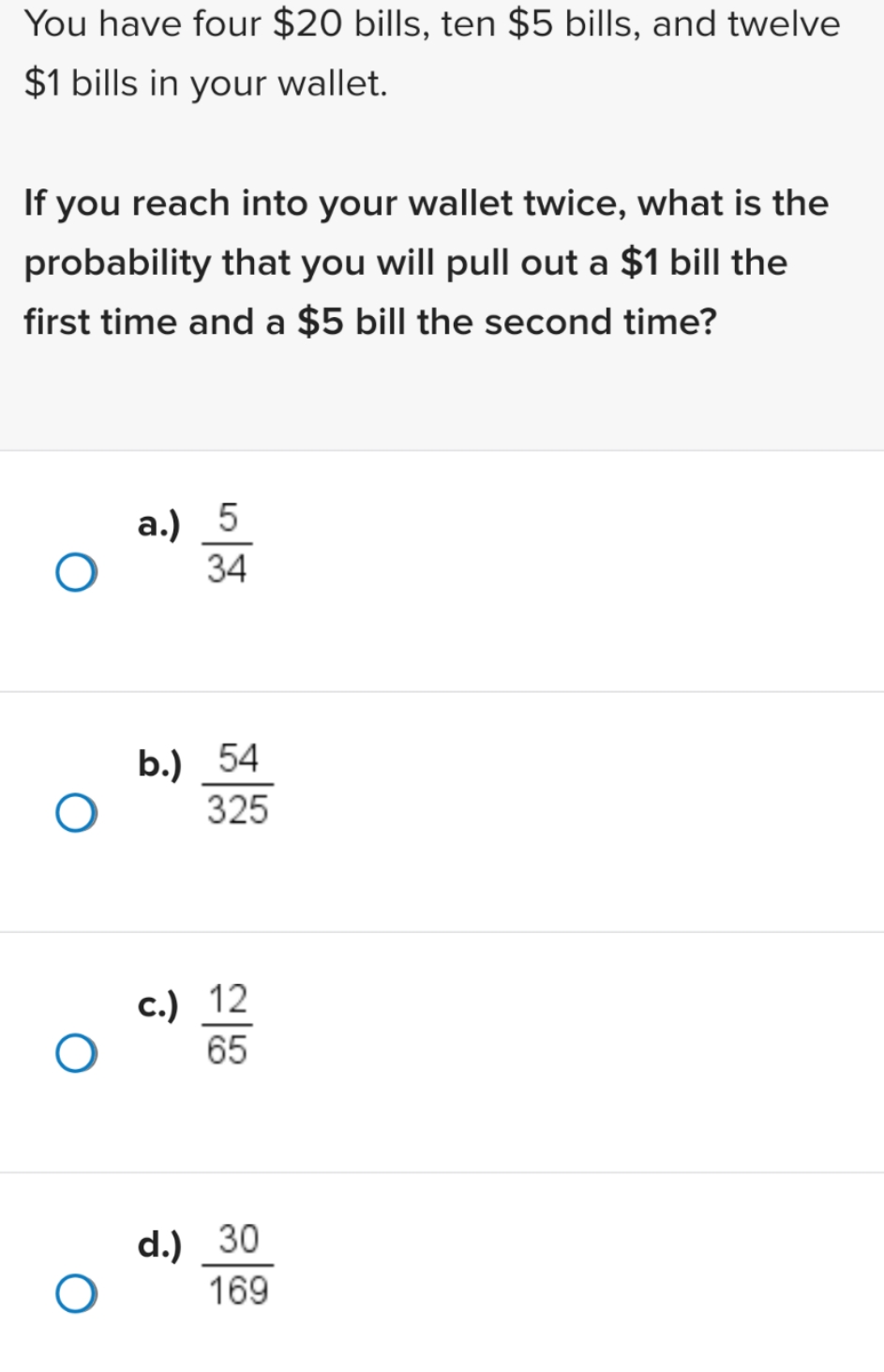Click the fraction 54/325 label
The height and width of the screenshot is (1372, 884).
tap(237, 785)
